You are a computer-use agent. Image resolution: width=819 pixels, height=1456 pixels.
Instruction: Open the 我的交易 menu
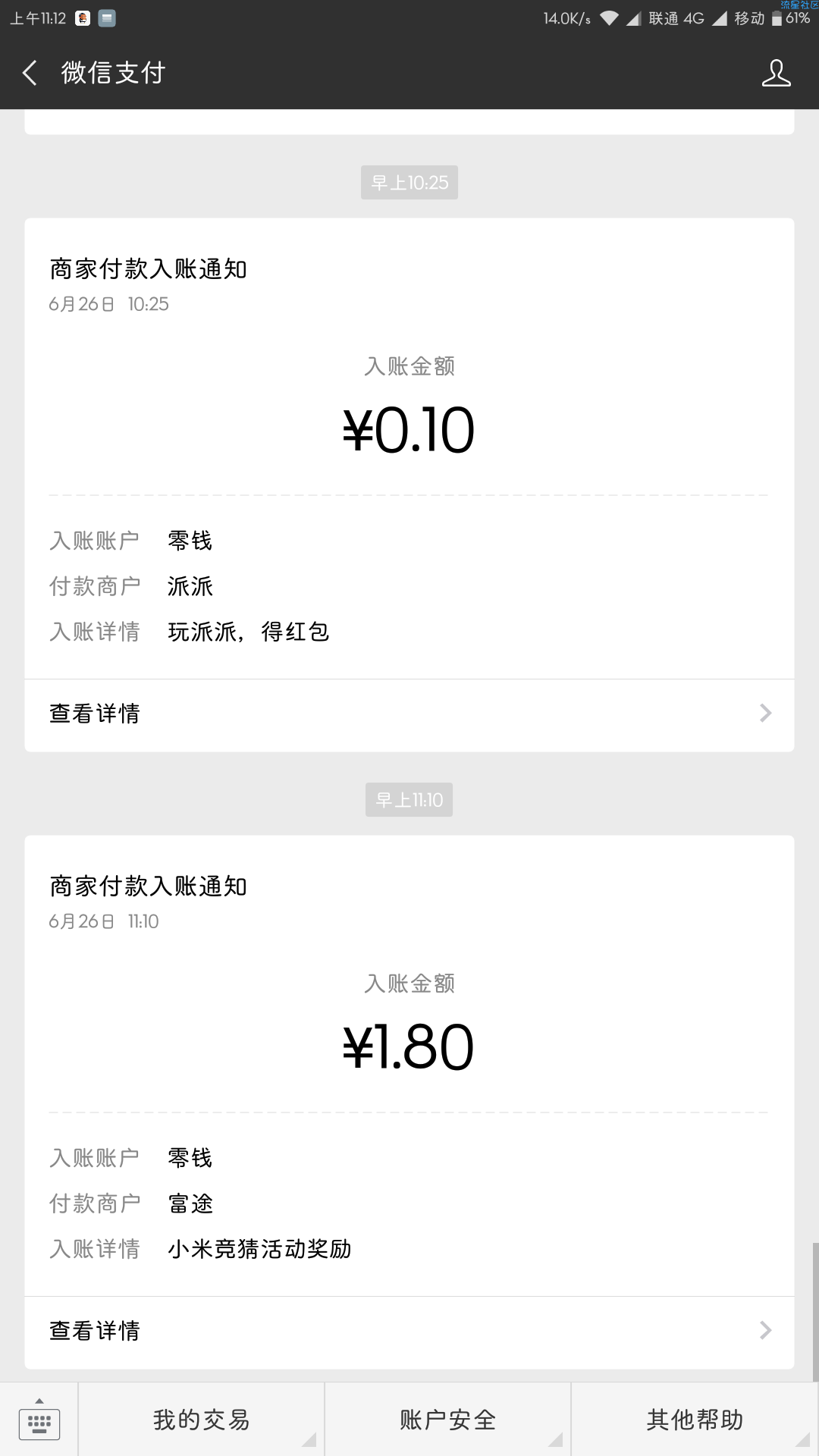tap(202, 1420)
